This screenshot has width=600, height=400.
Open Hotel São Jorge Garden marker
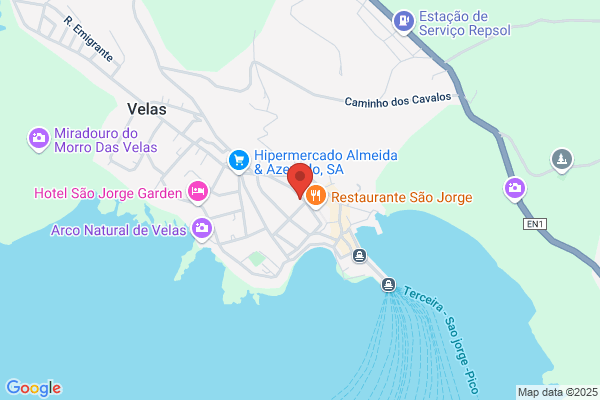click(198, 192)
